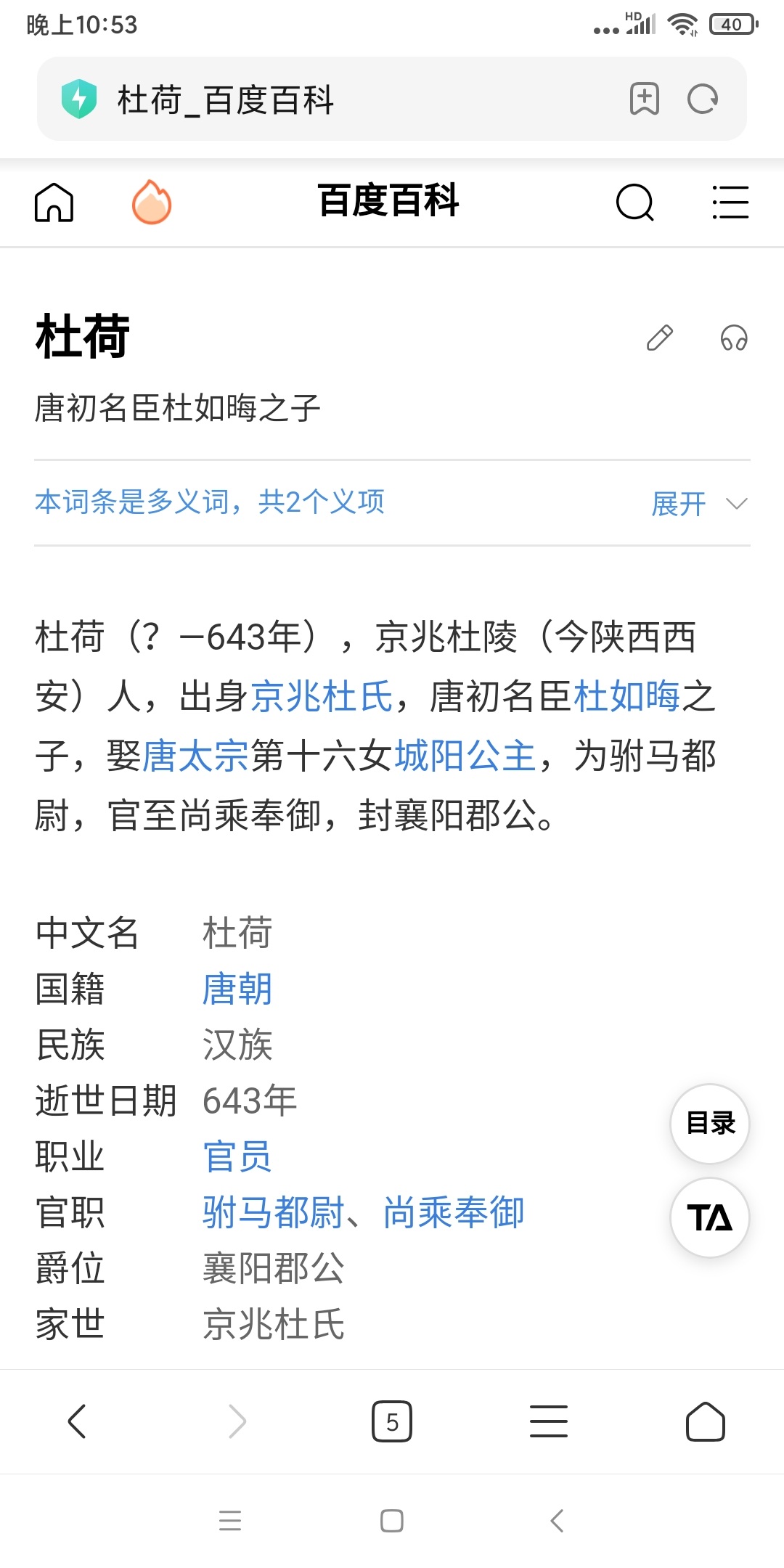
Task: Listen to the entry via headphone icon
Action: pos(734,338)
